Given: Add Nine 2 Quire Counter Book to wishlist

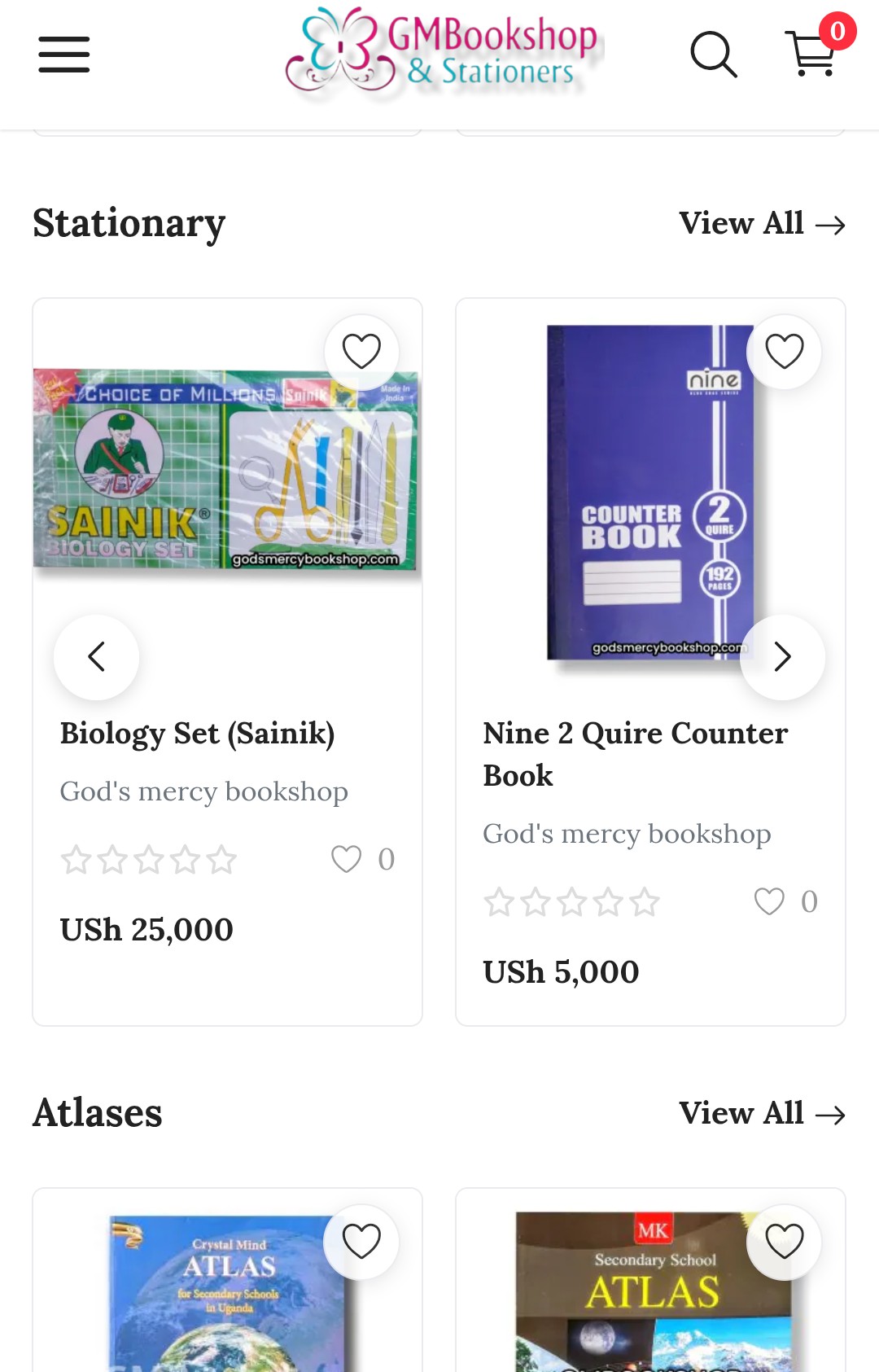Looking at the screenshot, I should tap(785, 352).
